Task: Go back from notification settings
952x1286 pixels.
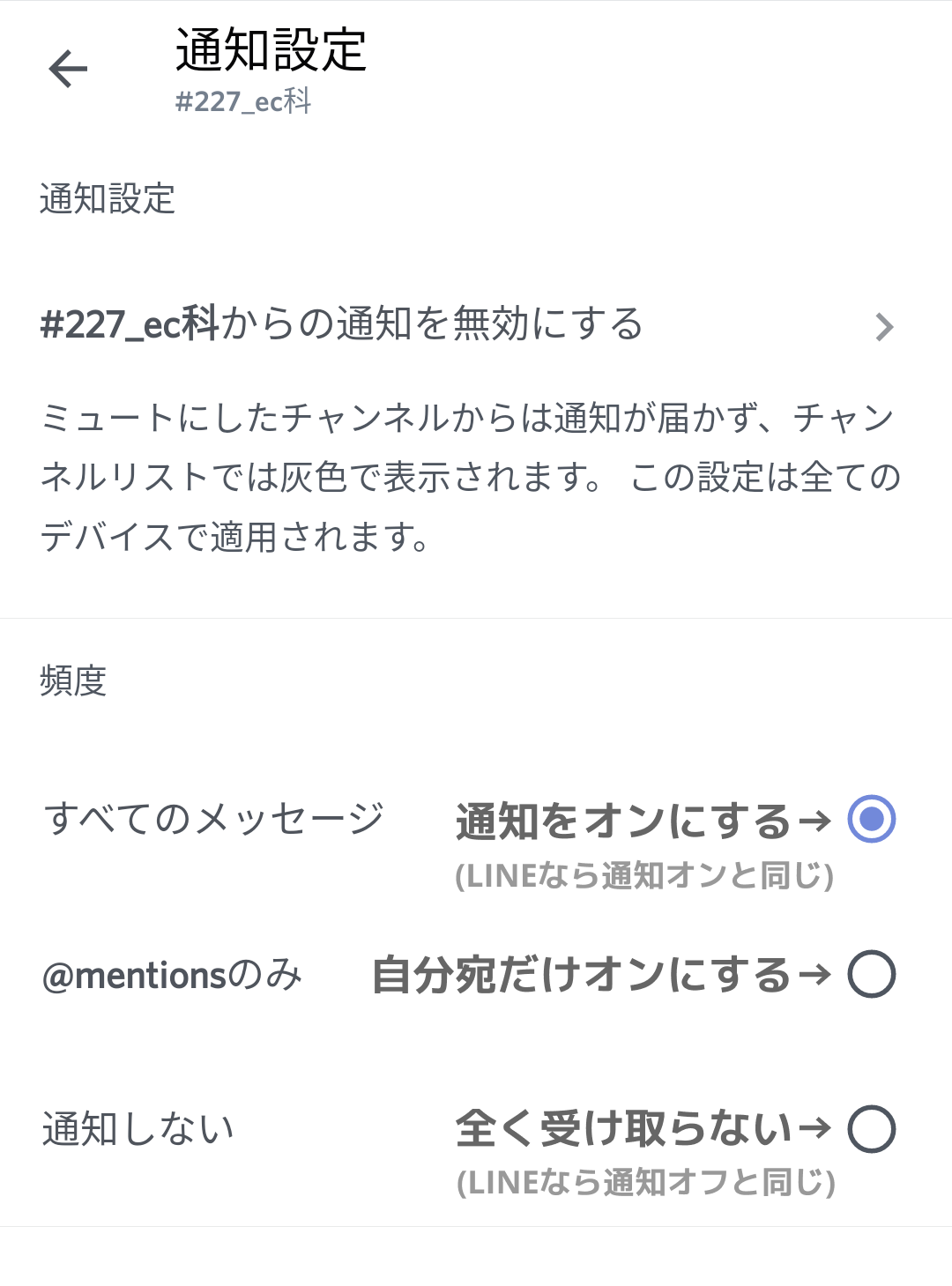Action: (x=68, y=69)
